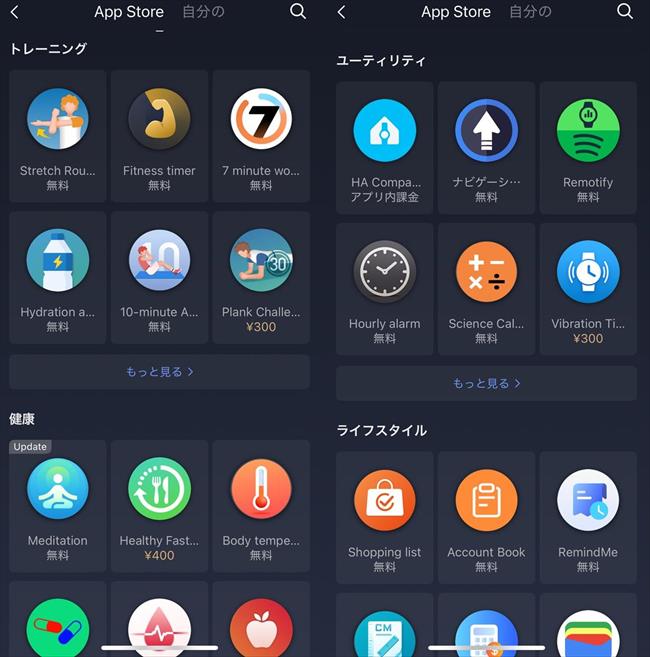Open the RemindMe app card
Screen dimensions: 650x657
[587, 517]
